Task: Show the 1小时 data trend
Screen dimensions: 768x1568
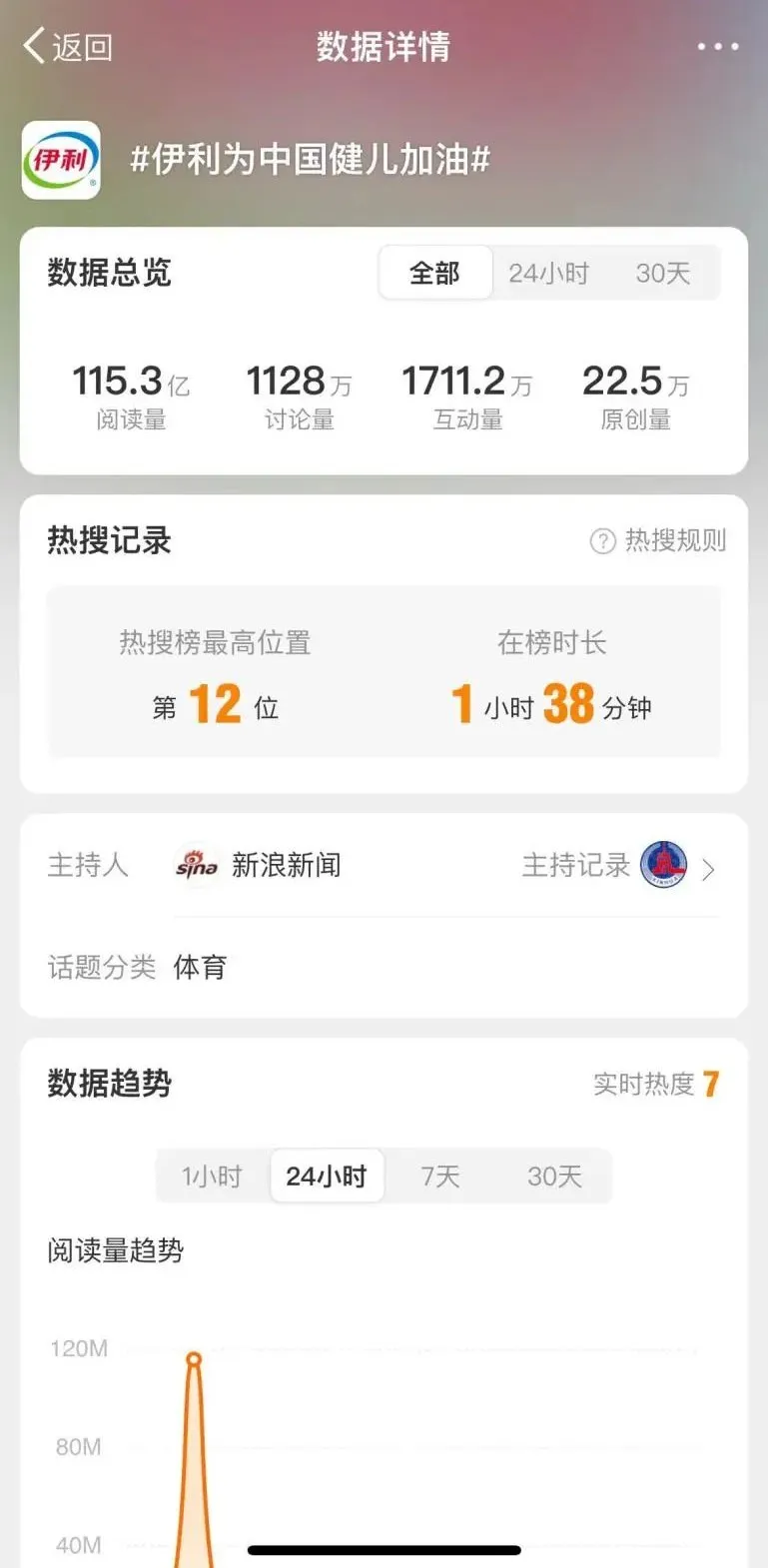Action: point(212,1176)
